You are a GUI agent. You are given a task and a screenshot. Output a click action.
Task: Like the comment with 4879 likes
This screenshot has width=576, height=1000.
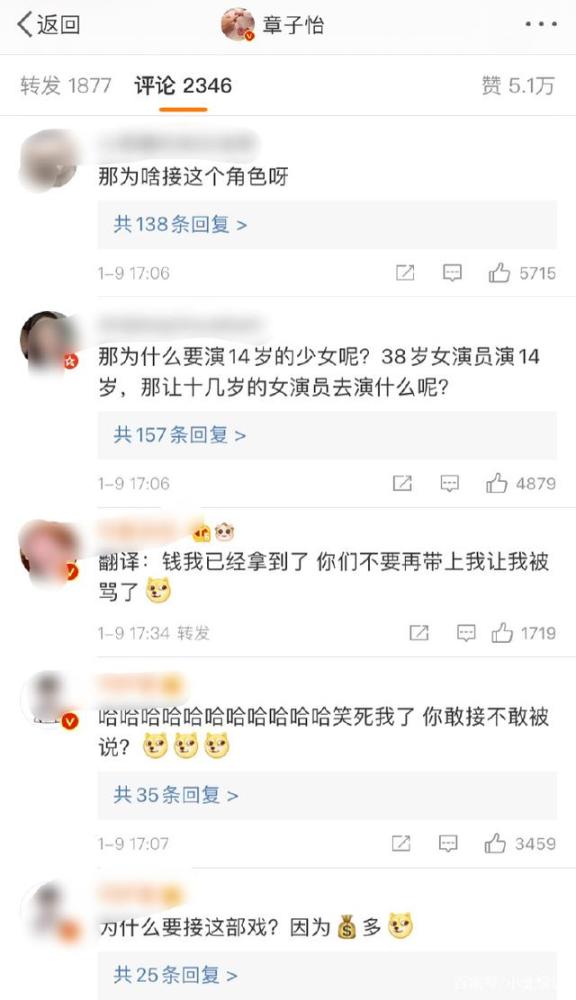coord(497,483)
